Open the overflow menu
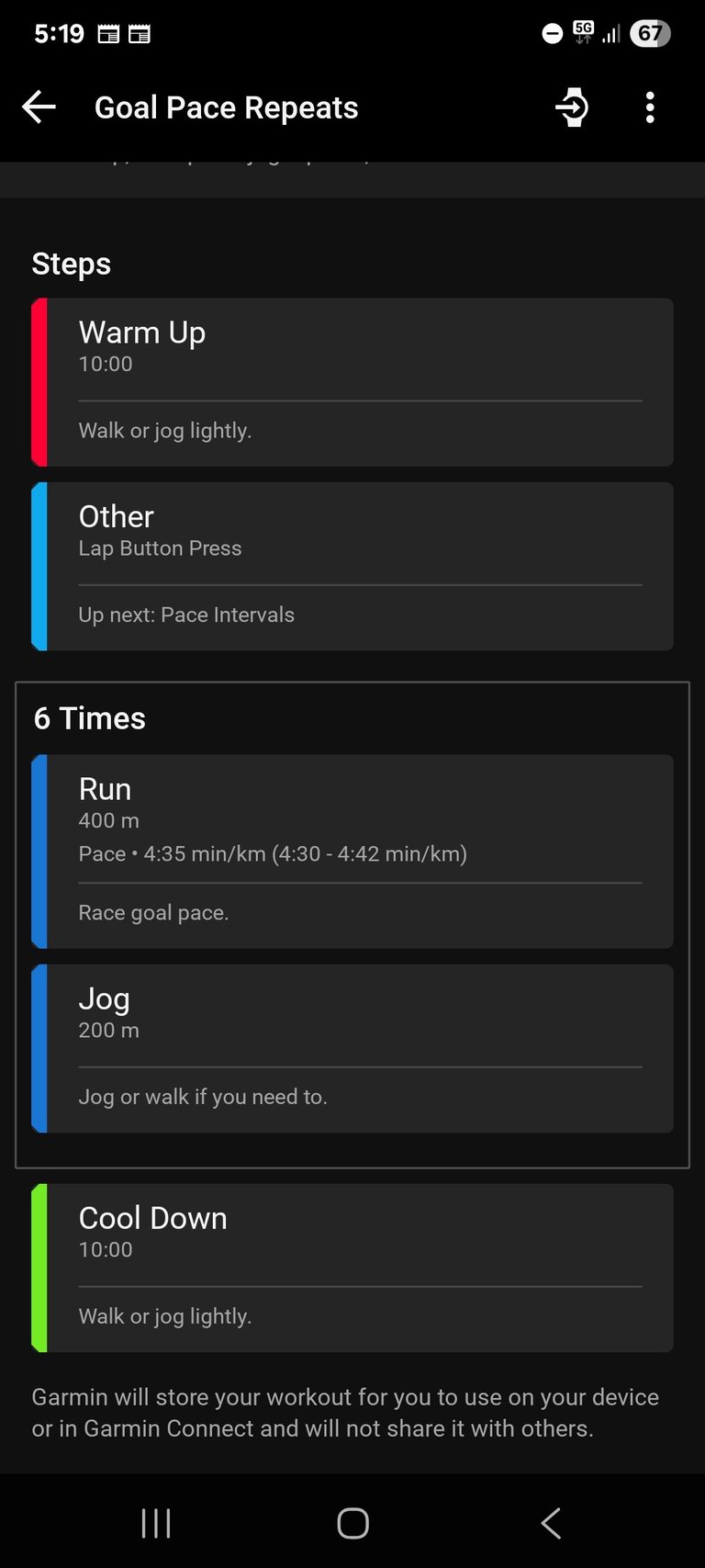 (650, 107)
